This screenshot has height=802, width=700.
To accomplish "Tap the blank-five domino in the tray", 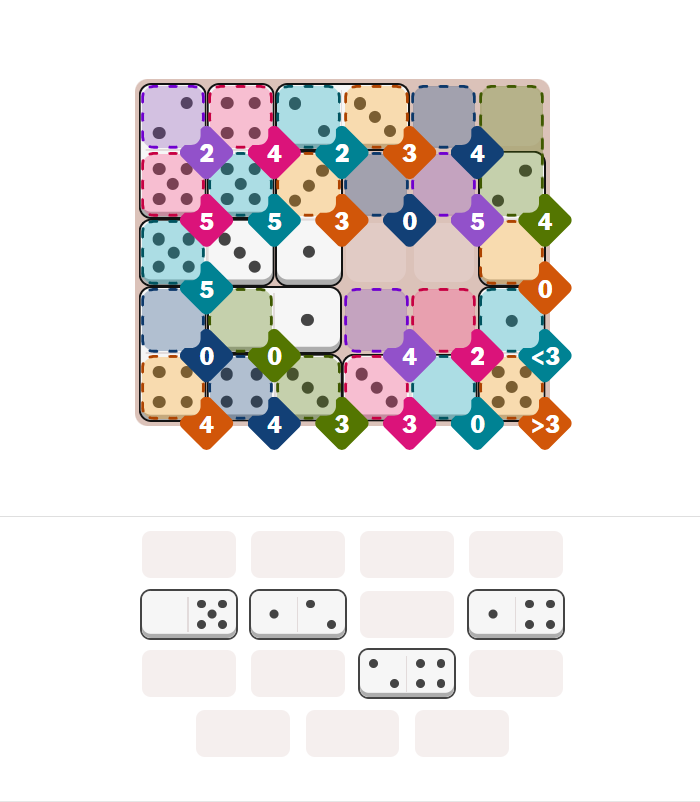I will point(188,613).
